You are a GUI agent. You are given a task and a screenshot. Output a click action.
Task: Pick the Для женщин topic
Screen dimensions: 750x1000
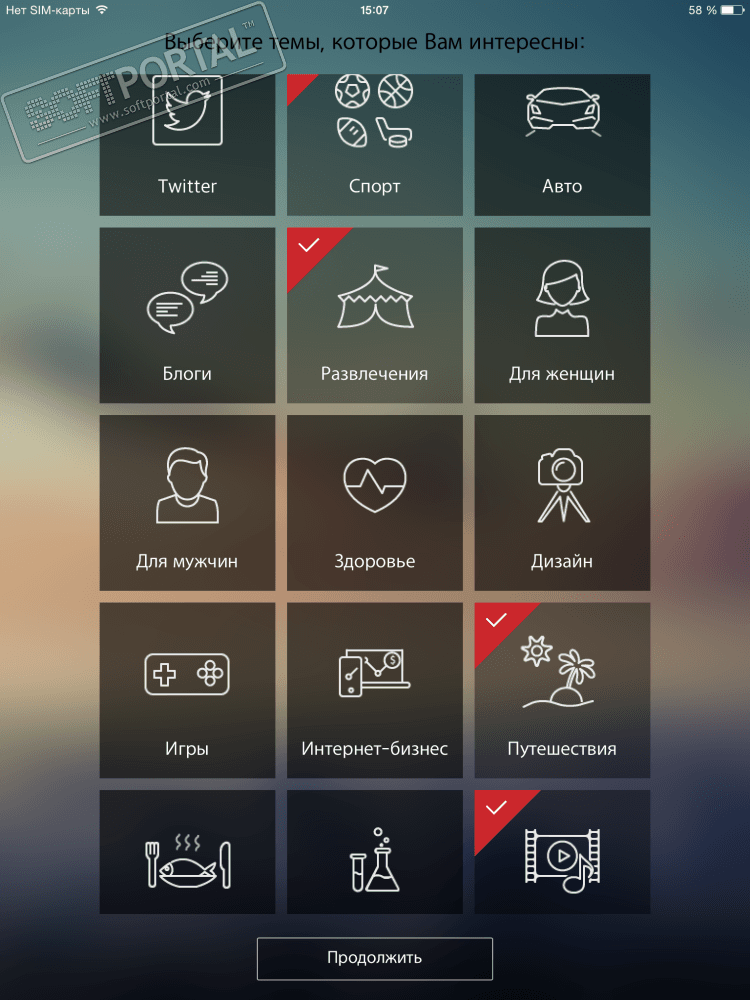click(x=562, y=315)
